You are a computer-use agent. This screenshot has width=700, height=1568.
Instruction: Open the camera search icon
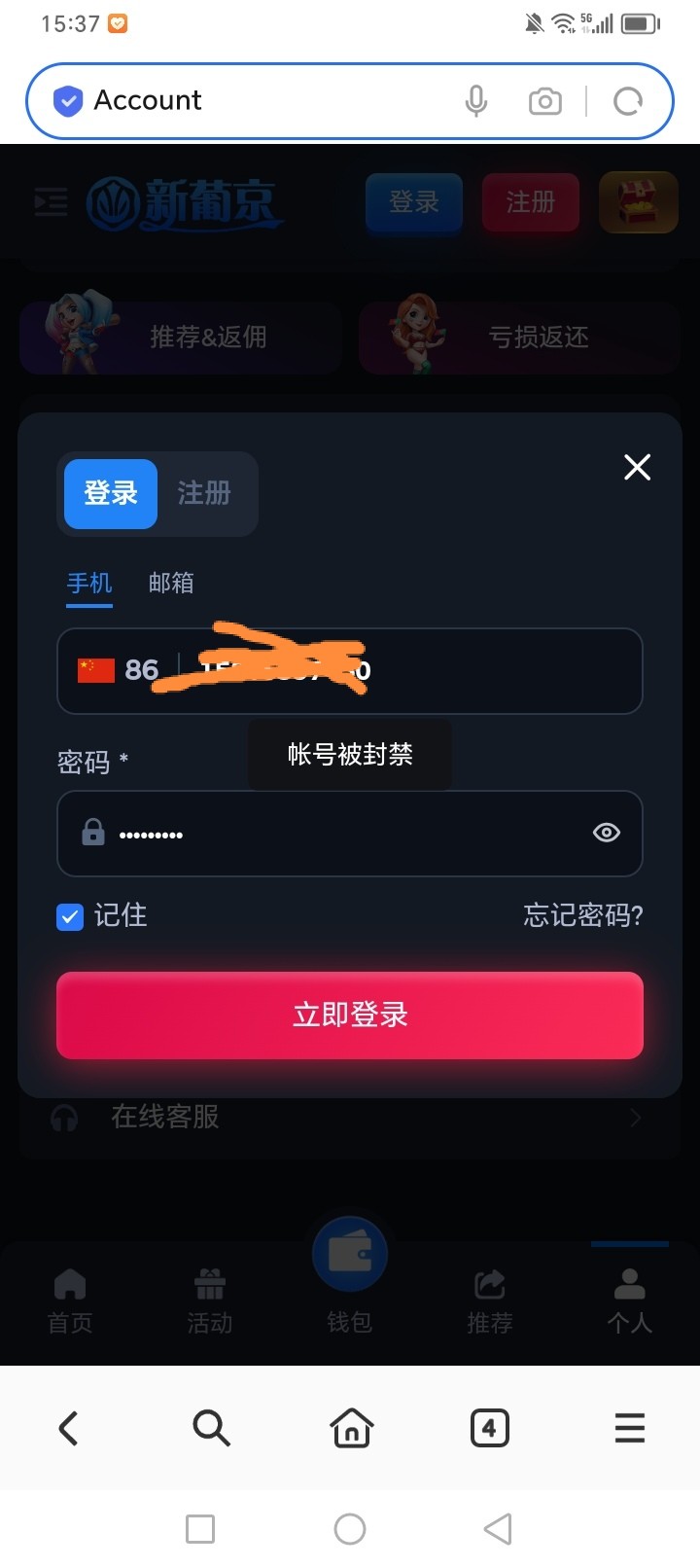pos(544,101)
